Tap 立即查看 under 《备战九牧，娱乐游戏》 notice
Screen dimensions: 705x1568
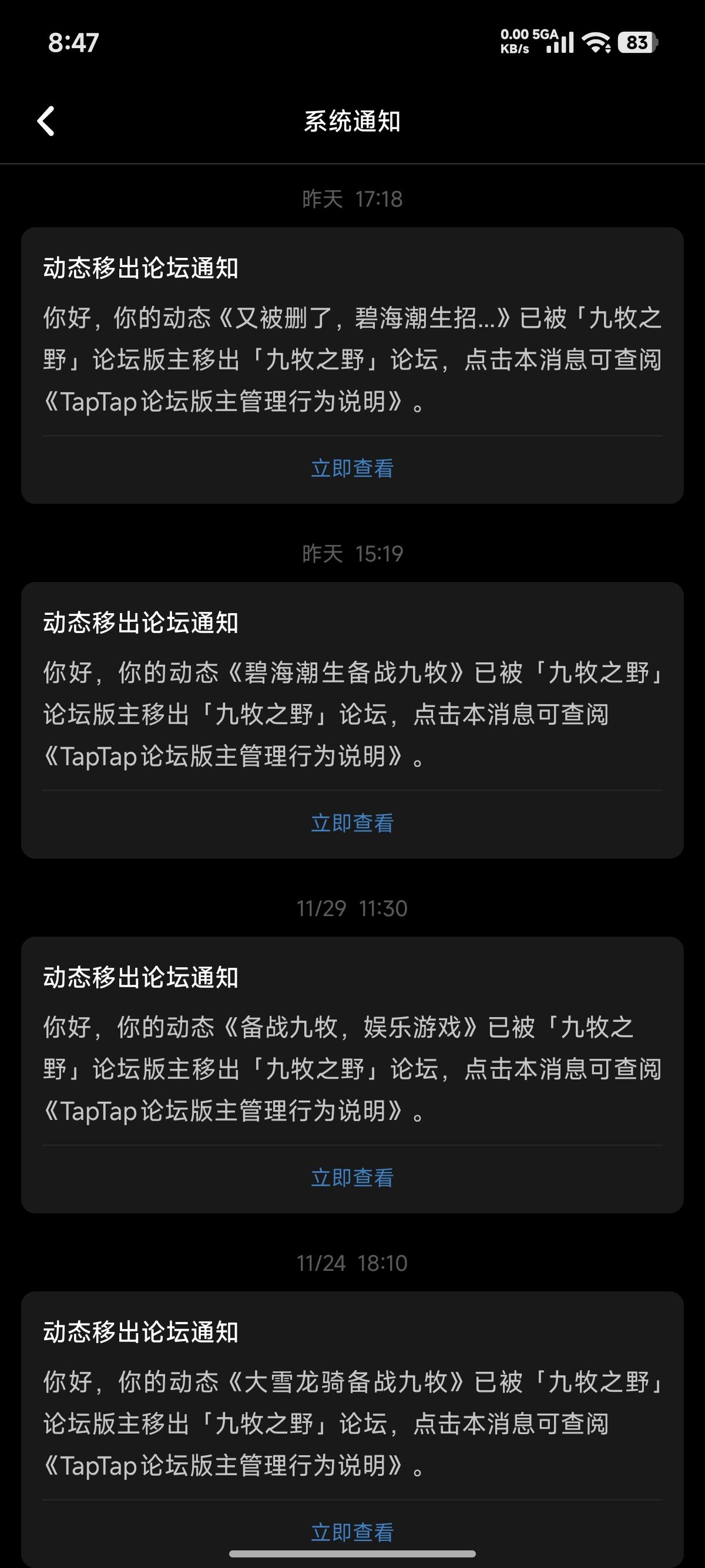click(x=352, y=1178)
